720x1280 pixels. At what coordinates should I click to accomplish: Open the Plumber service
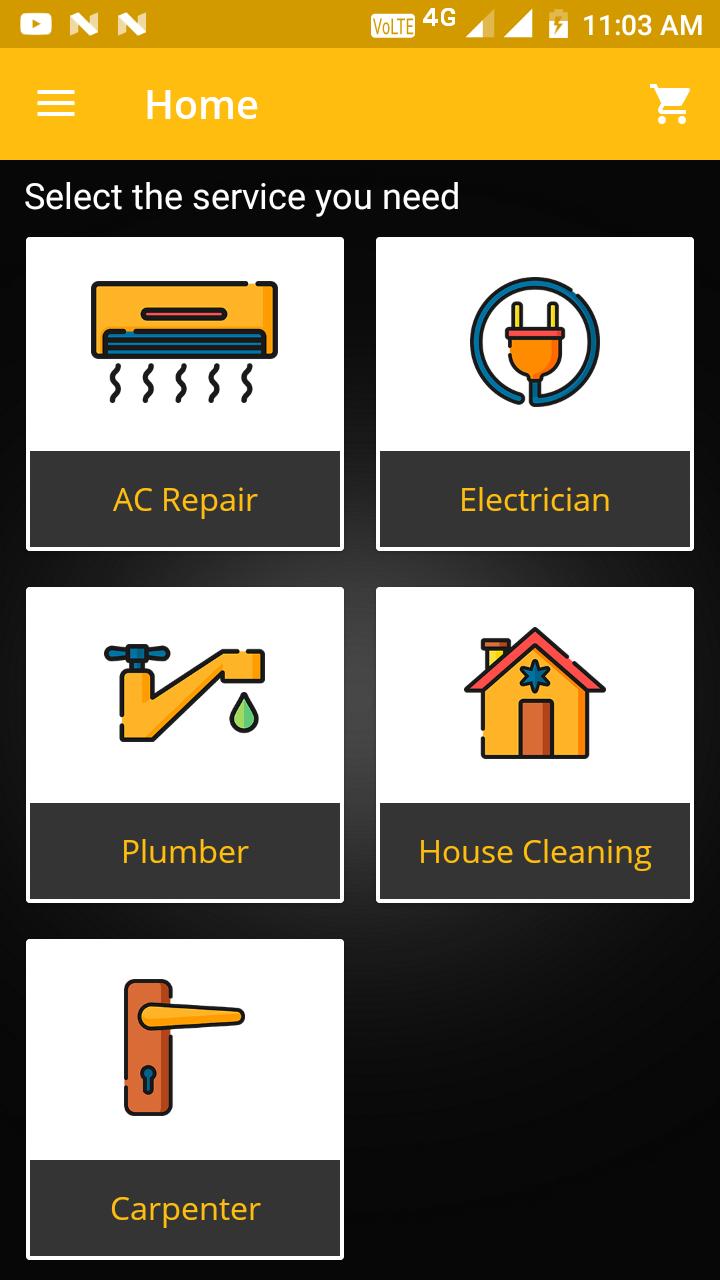click(x=185, y=745)
